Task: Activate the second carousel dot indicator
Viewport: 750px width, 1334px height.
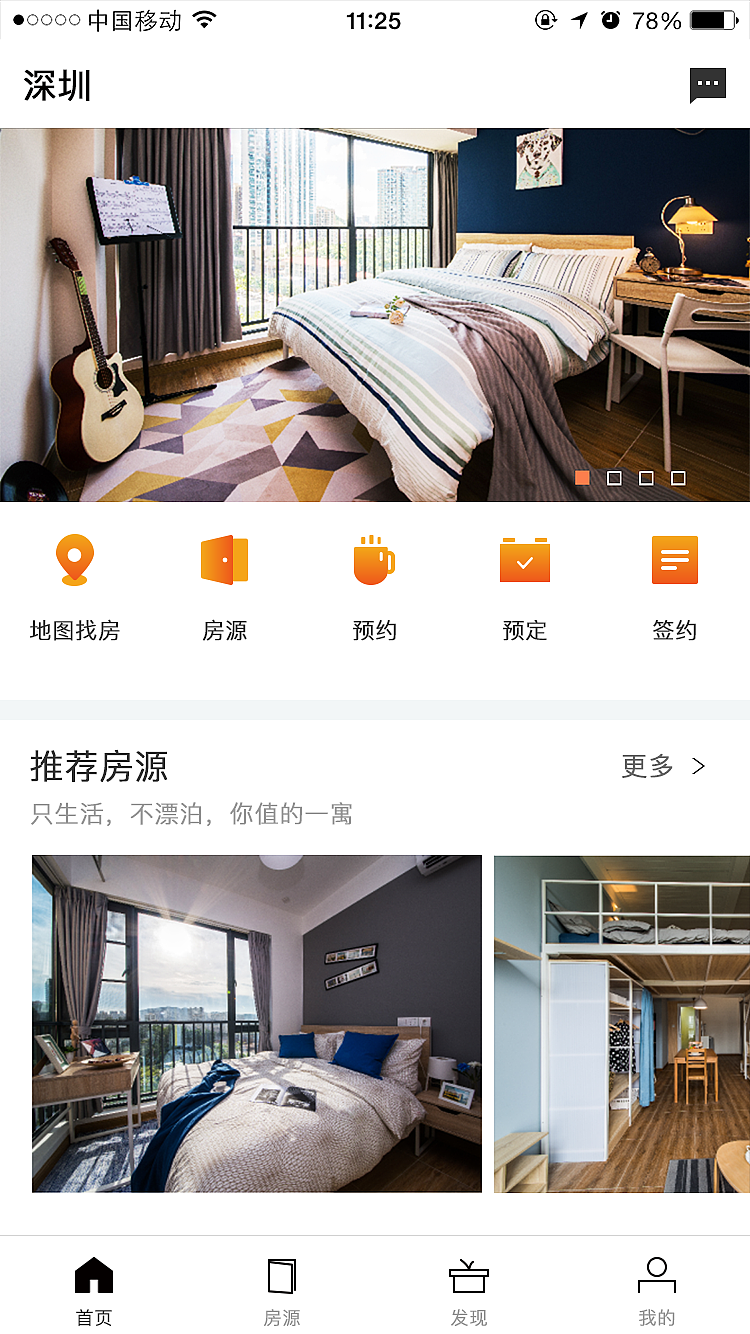Action: [615, 477]
